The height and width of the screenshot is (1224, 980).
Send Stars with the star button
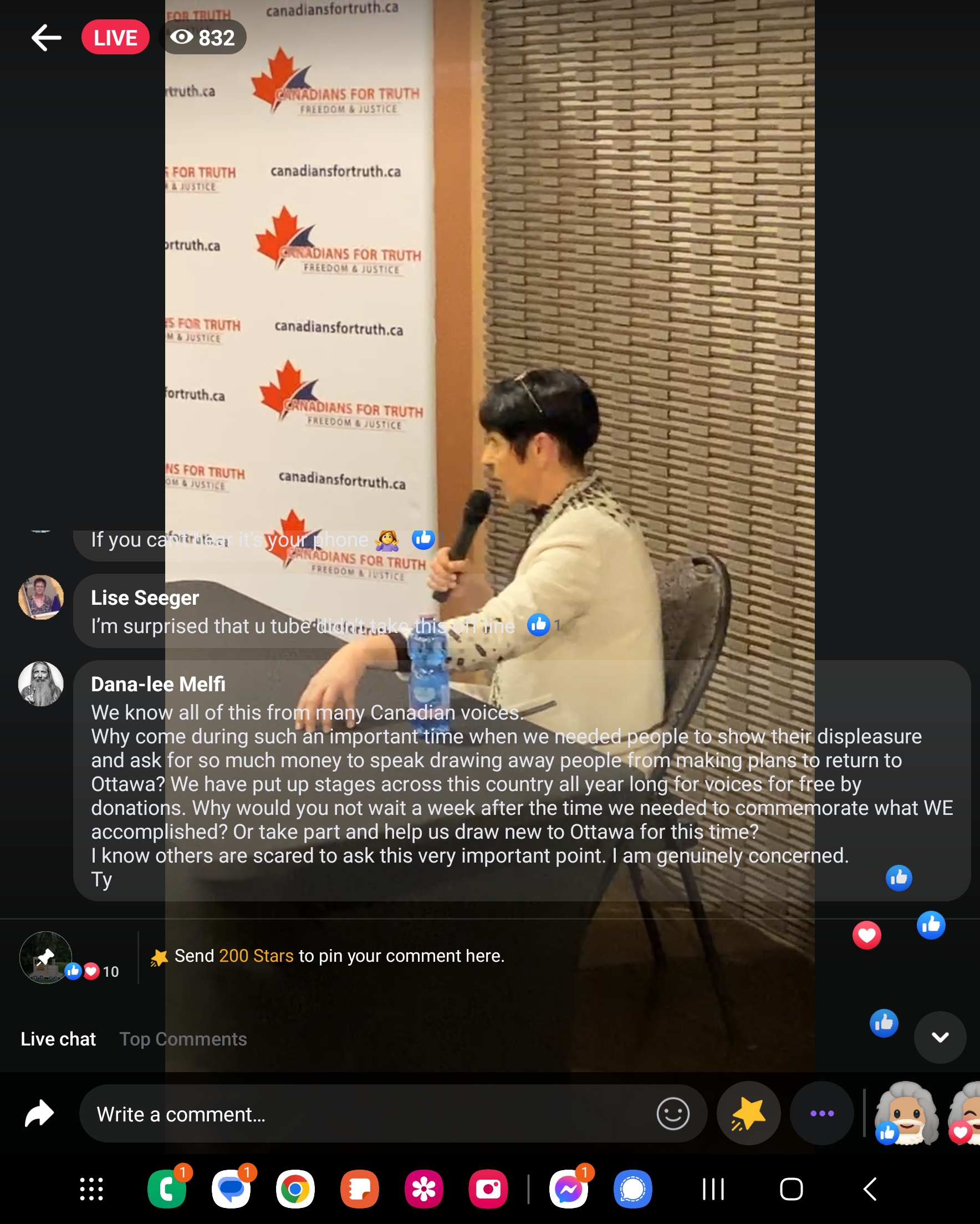click(x=748, y=1113)
